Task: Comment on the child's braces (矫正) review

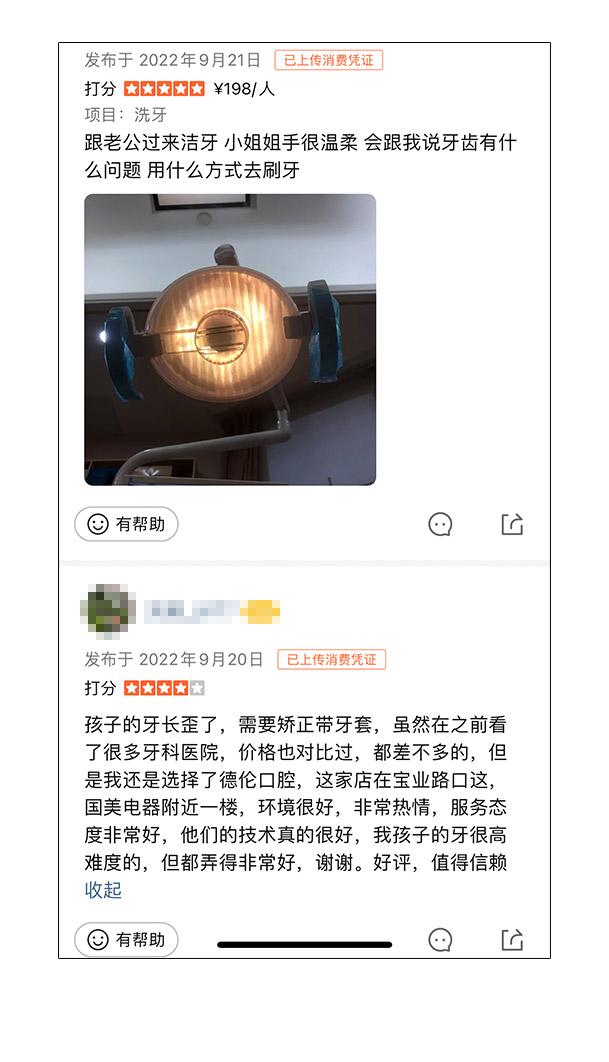Action: coord(440,939)
